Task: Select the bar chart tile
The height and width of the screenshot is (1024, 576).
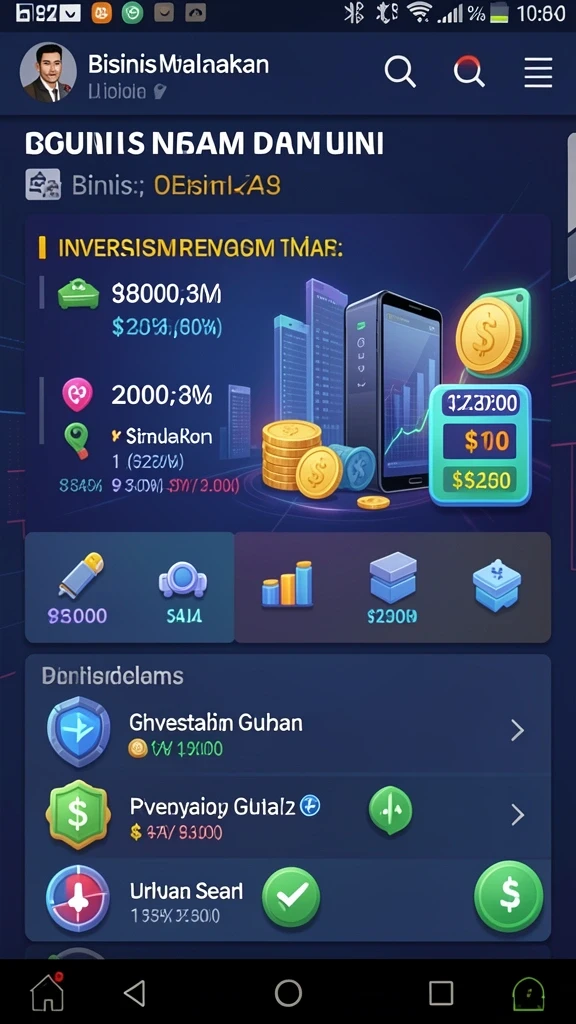Action: [287, 584]
